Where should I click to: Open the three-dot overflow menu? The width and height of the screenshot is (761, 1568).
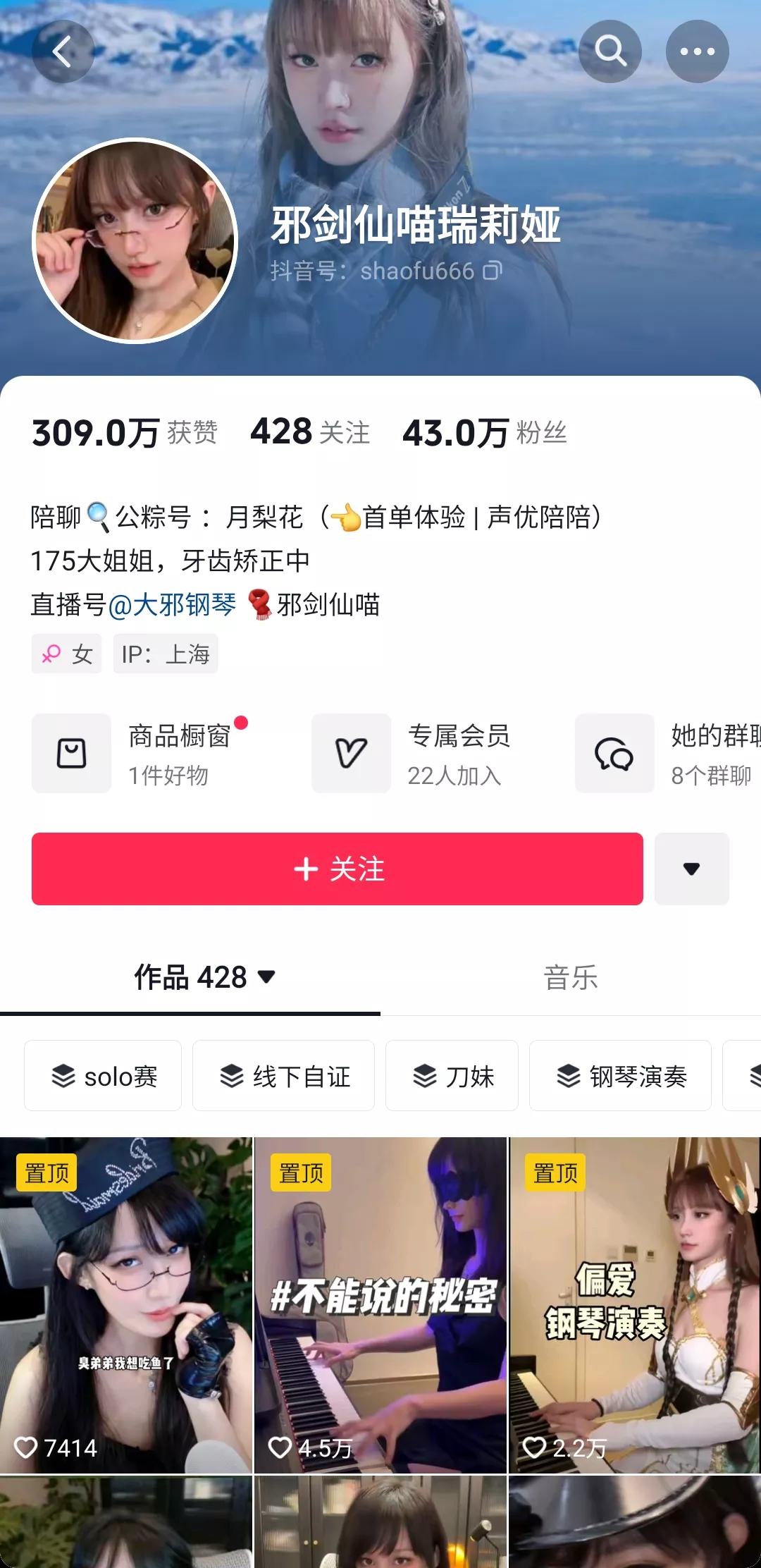coord(697,51)
